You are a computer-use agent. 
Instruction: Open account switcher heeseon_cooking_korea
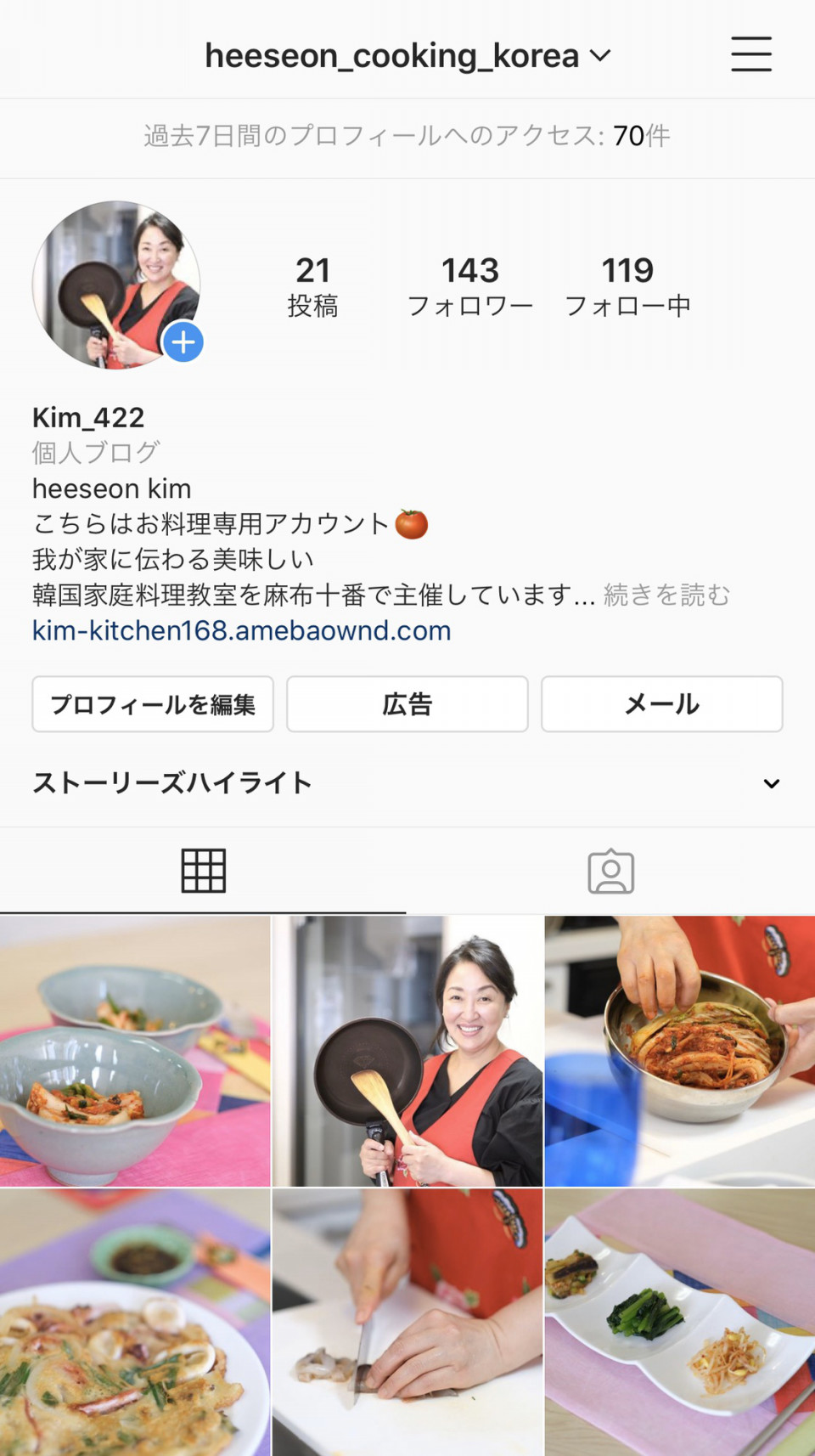click(x=407, y=56)
